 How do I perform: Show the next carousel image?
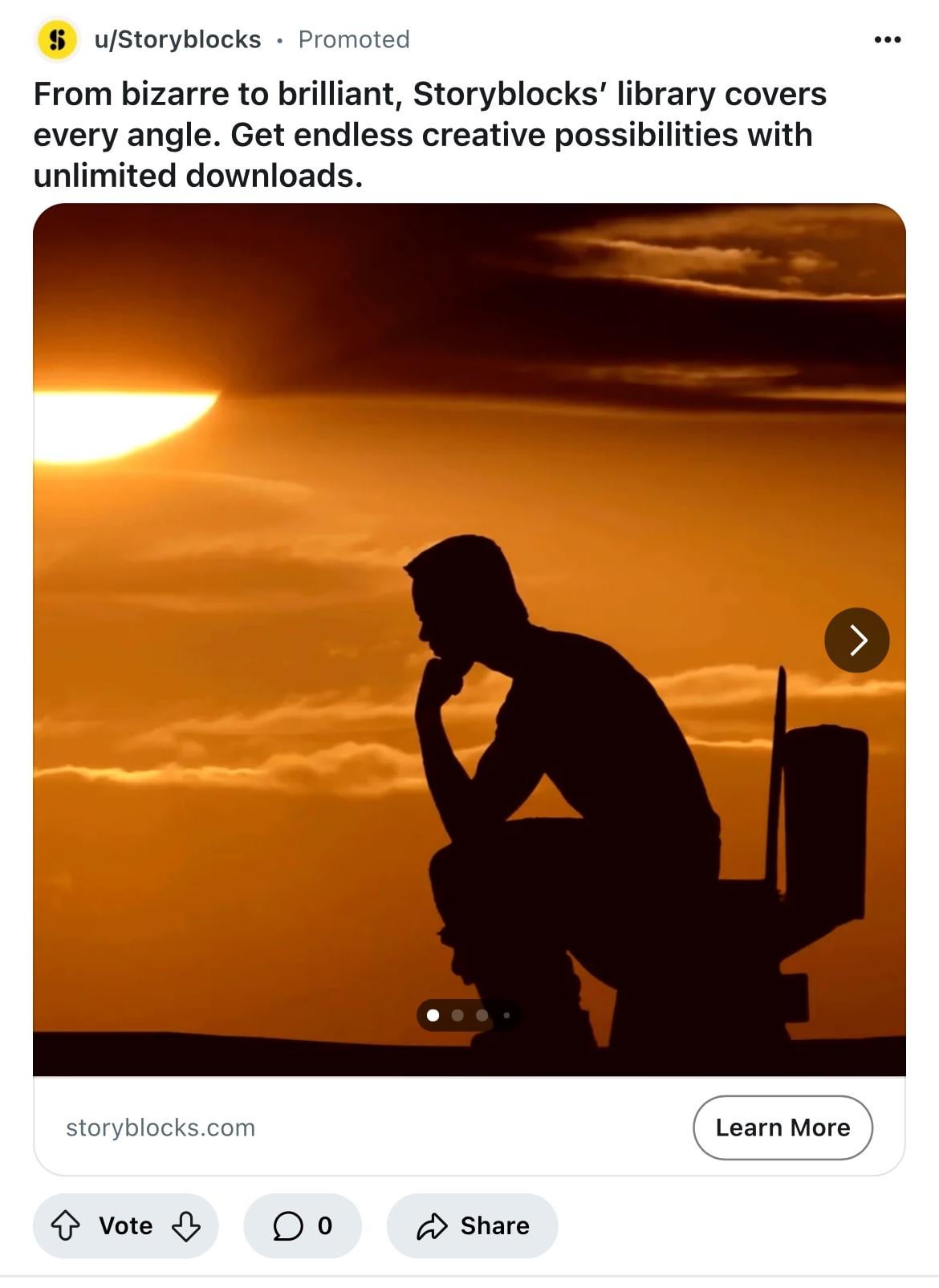pos(856,640)
